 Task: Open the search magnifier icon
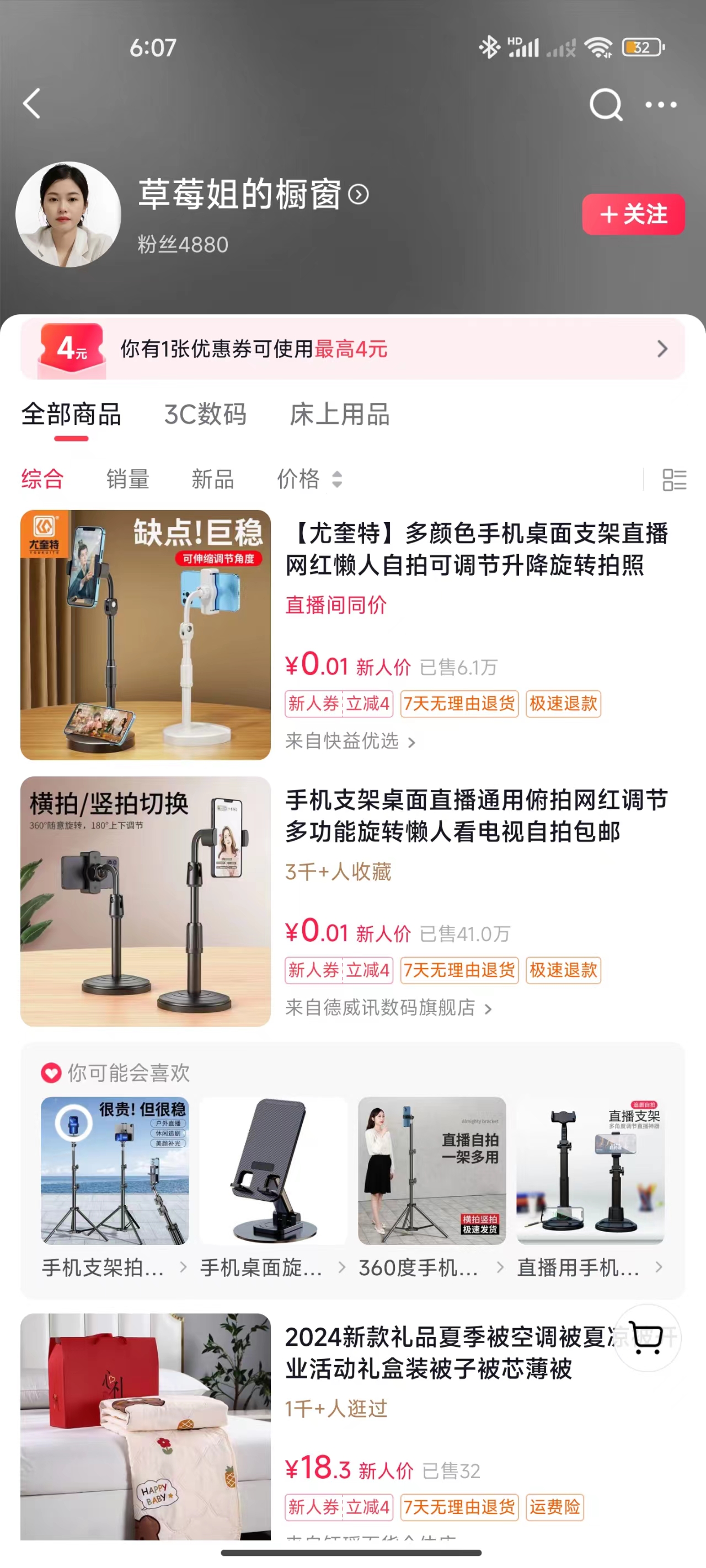click(x=605, y=105)
